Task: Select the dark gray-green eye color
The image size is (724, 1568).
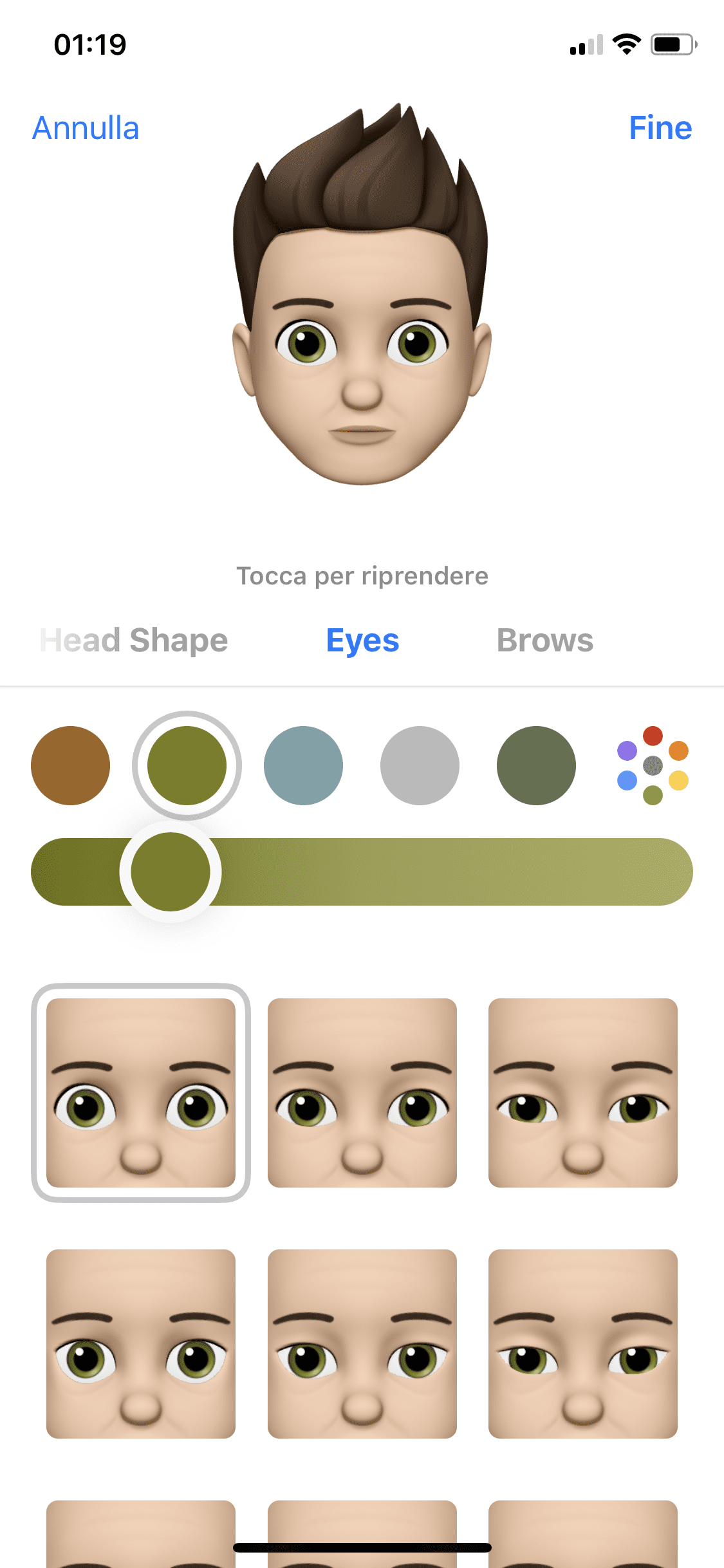Action: [536, 765]
